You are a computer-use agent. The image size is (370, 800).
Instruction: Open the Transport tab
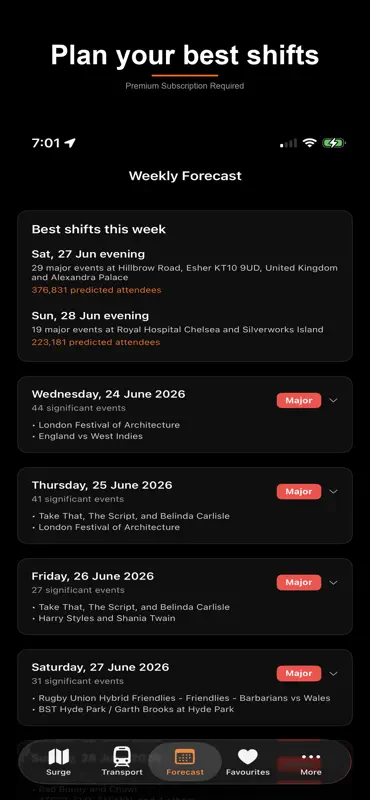tap(122, 761)
